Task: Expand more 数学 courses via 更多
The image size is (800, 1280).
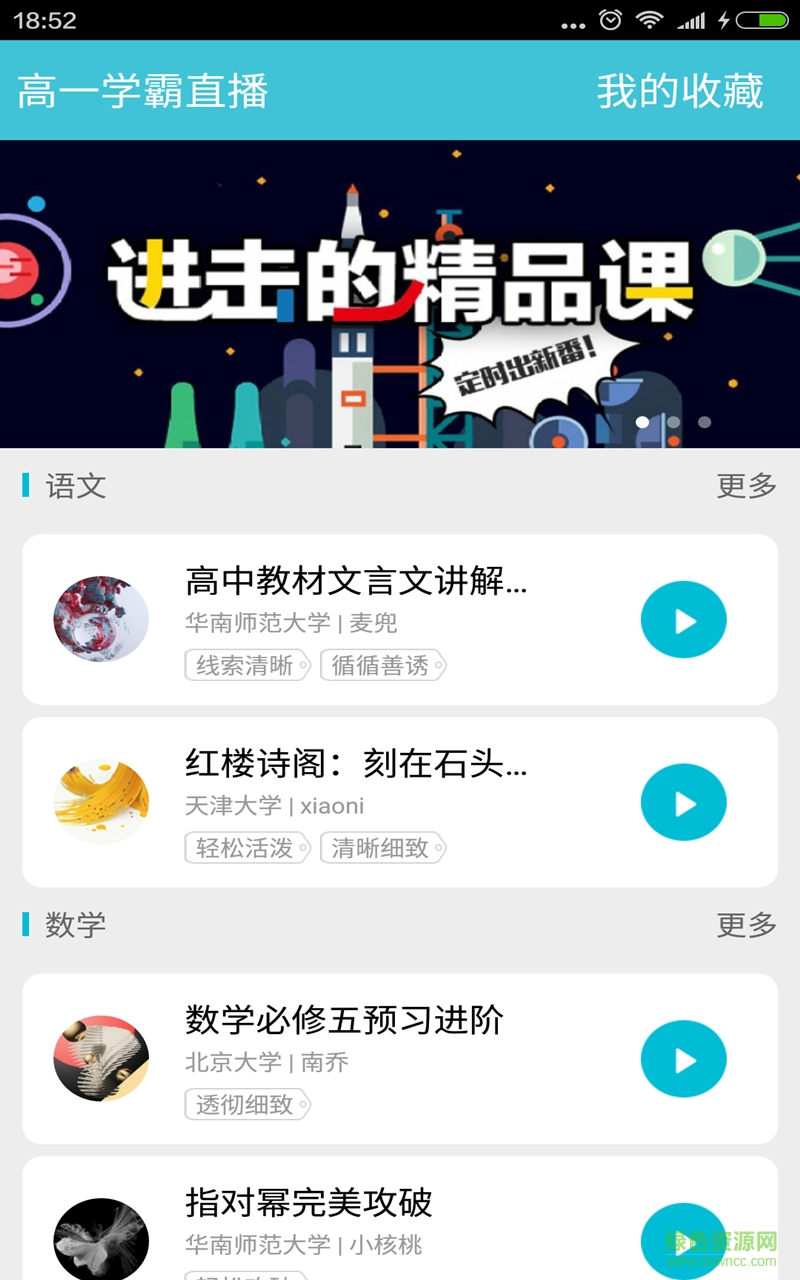Action: [744, 925]
